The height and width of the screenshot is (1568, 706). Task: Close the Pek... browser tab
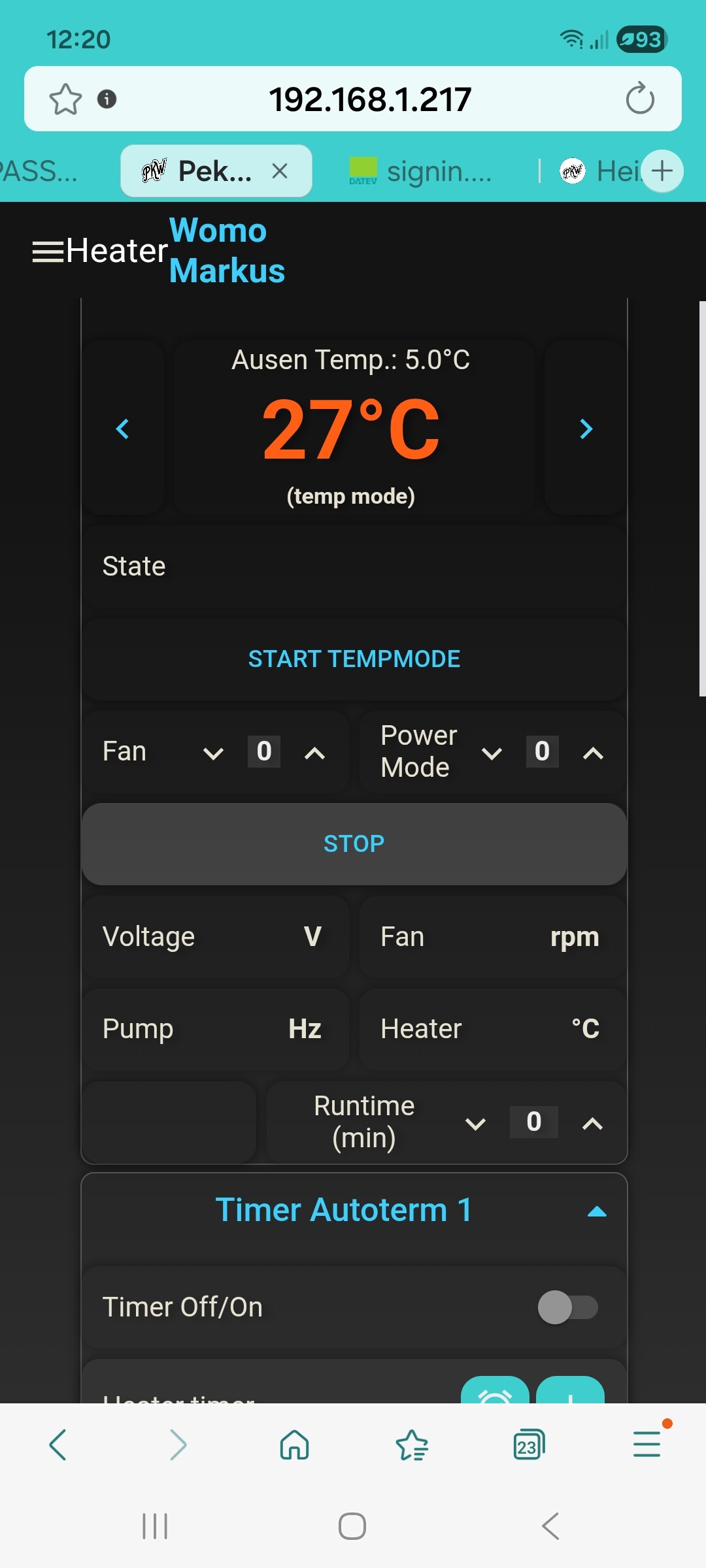[280, 171]
